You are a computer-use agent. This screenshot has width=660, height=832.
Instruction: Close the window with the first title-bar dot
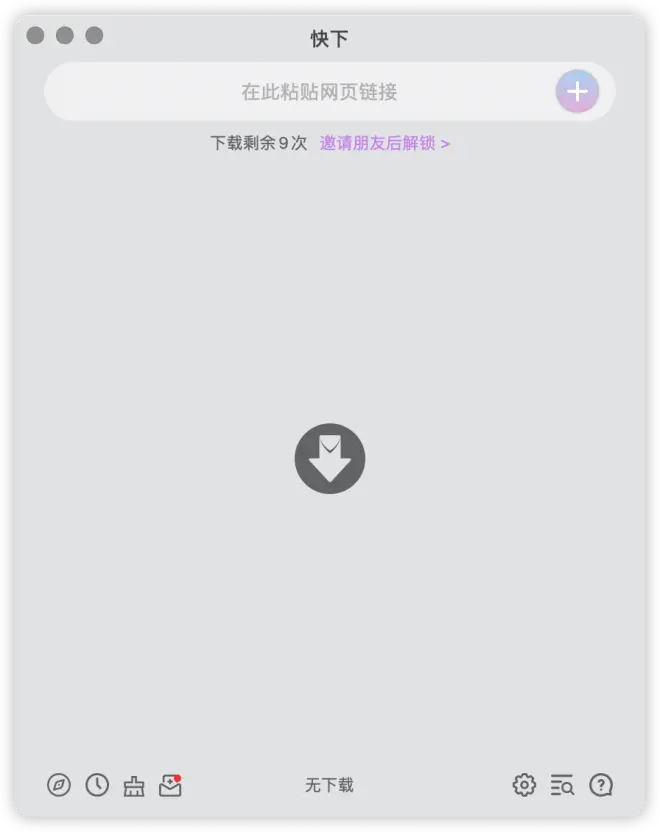click(x=35, y=36)
